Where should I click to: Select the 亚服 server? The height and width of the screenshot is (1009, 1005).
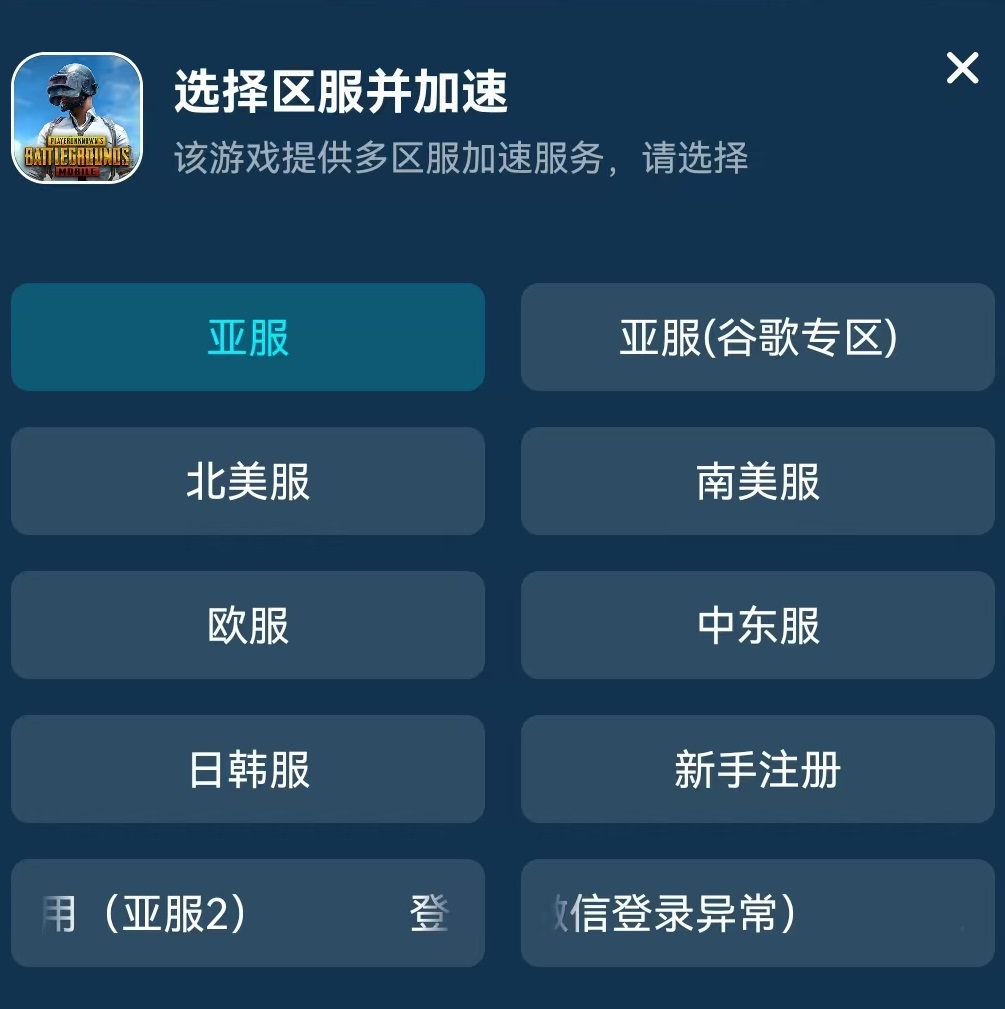click(248, 337)
